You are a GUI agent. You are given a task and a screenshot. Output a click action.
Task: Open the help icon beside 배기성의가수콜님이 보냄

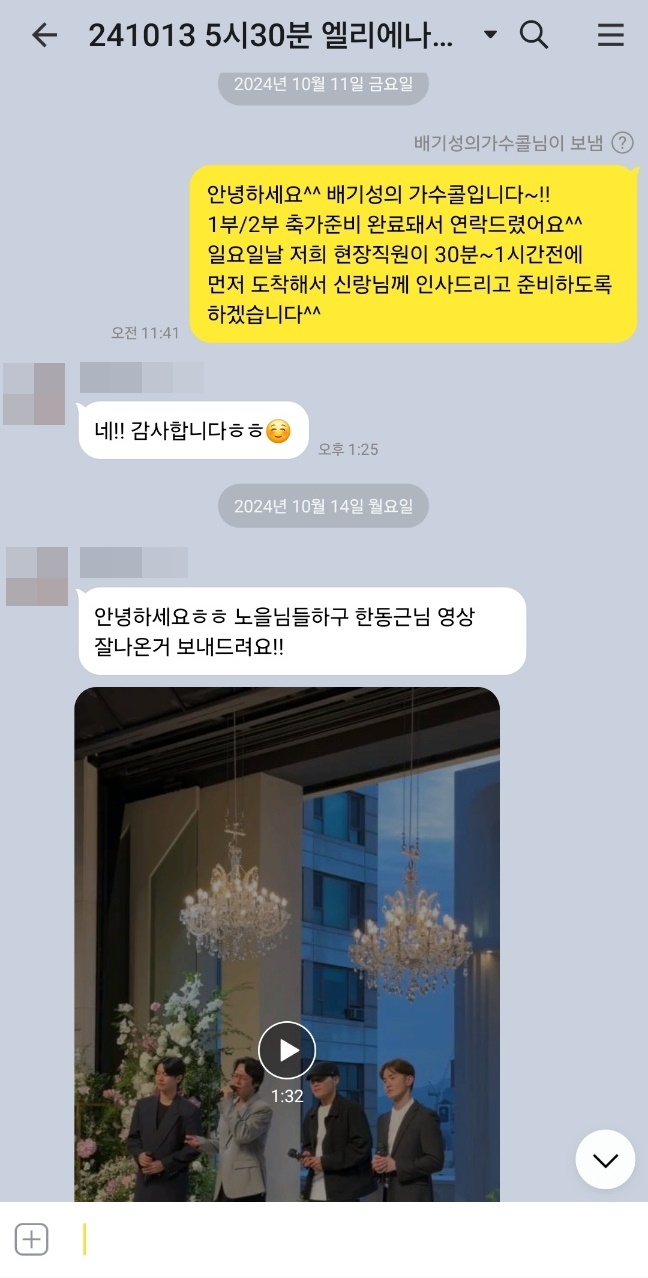[623, 143]
